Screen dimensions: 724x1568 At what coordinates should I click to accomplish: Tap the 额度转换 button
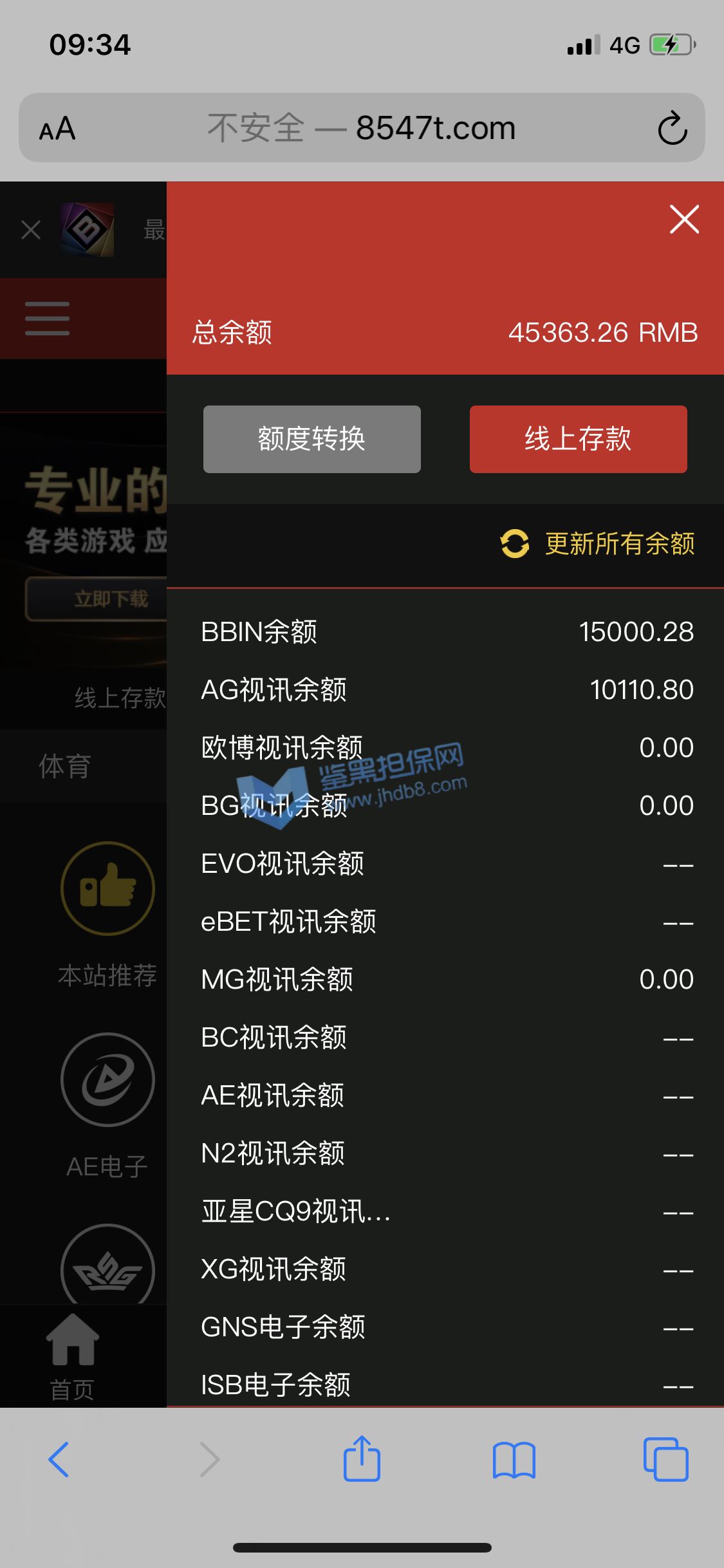tap(312, 439)
